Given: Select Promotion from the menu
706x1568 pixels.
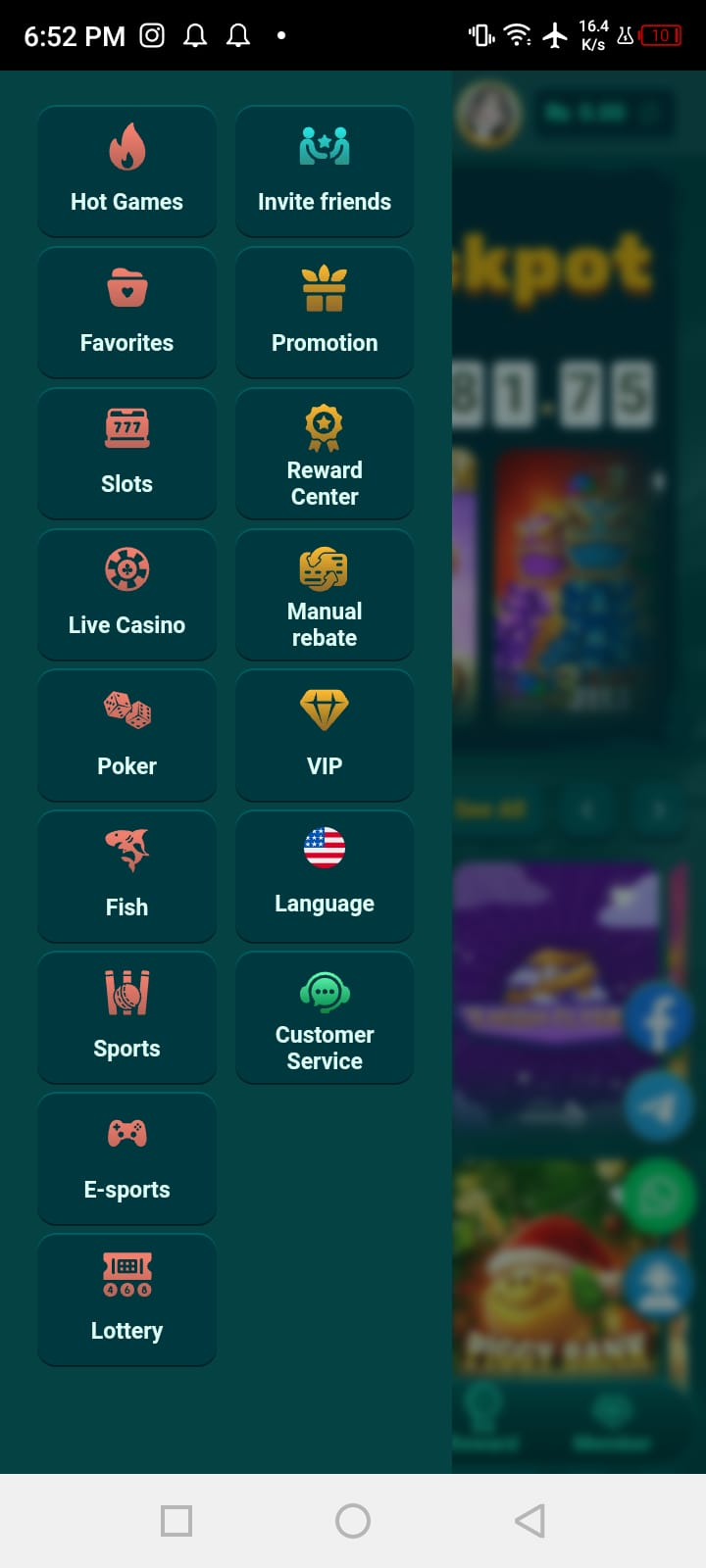Looking at the screenshot, I should point(325,314).
